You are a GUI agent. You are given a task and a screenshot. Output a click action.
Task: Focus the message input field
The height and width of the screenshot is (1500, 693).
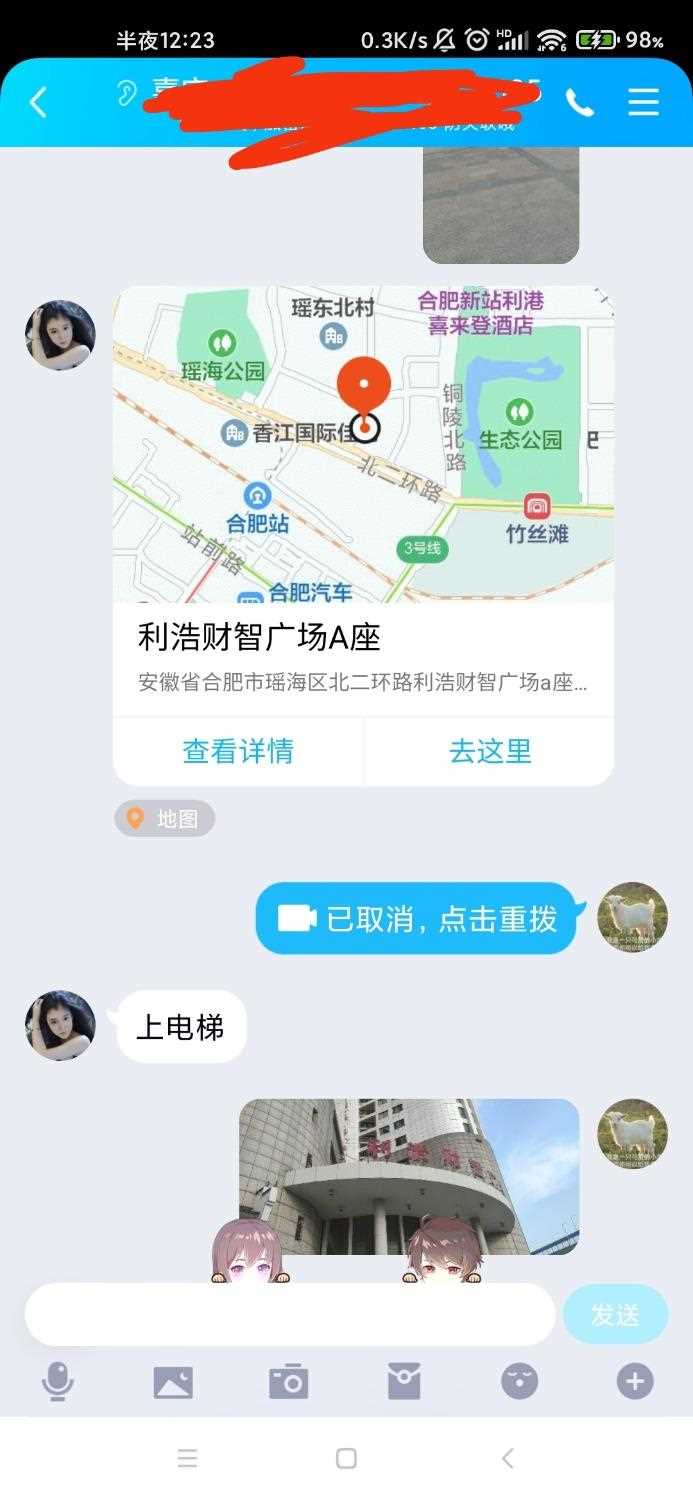pos(290,1314)
